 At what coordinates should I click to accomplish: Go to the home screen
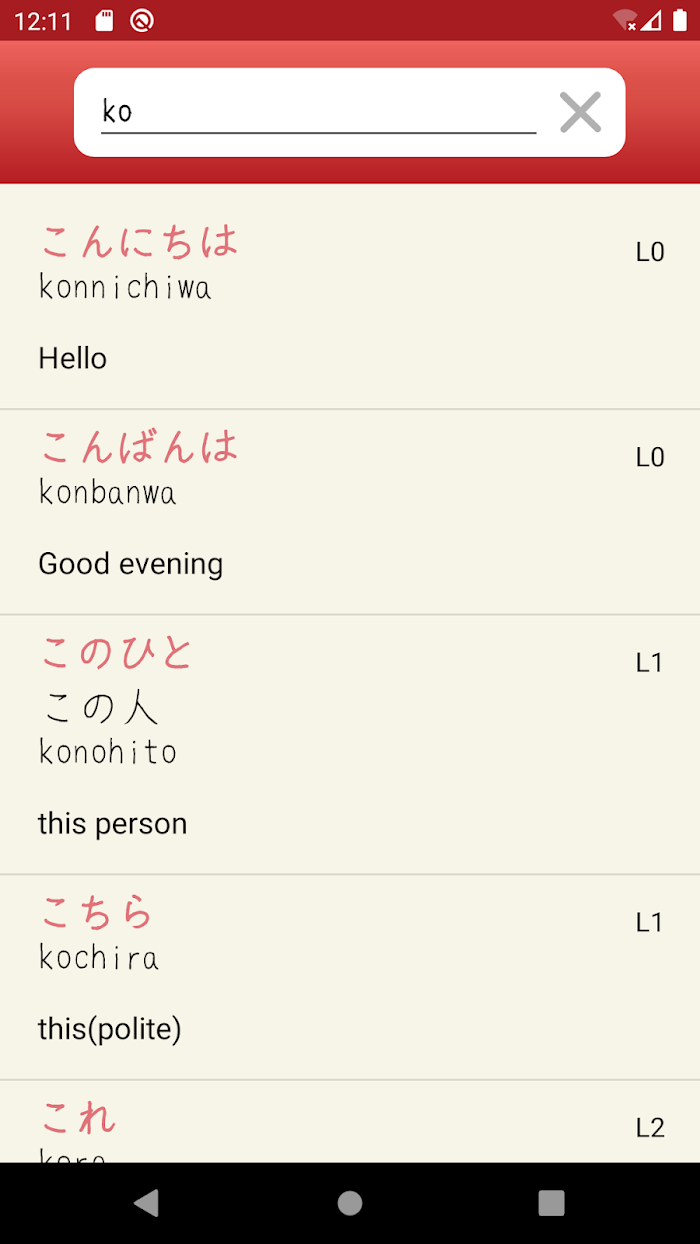[x=350, y=1203]
